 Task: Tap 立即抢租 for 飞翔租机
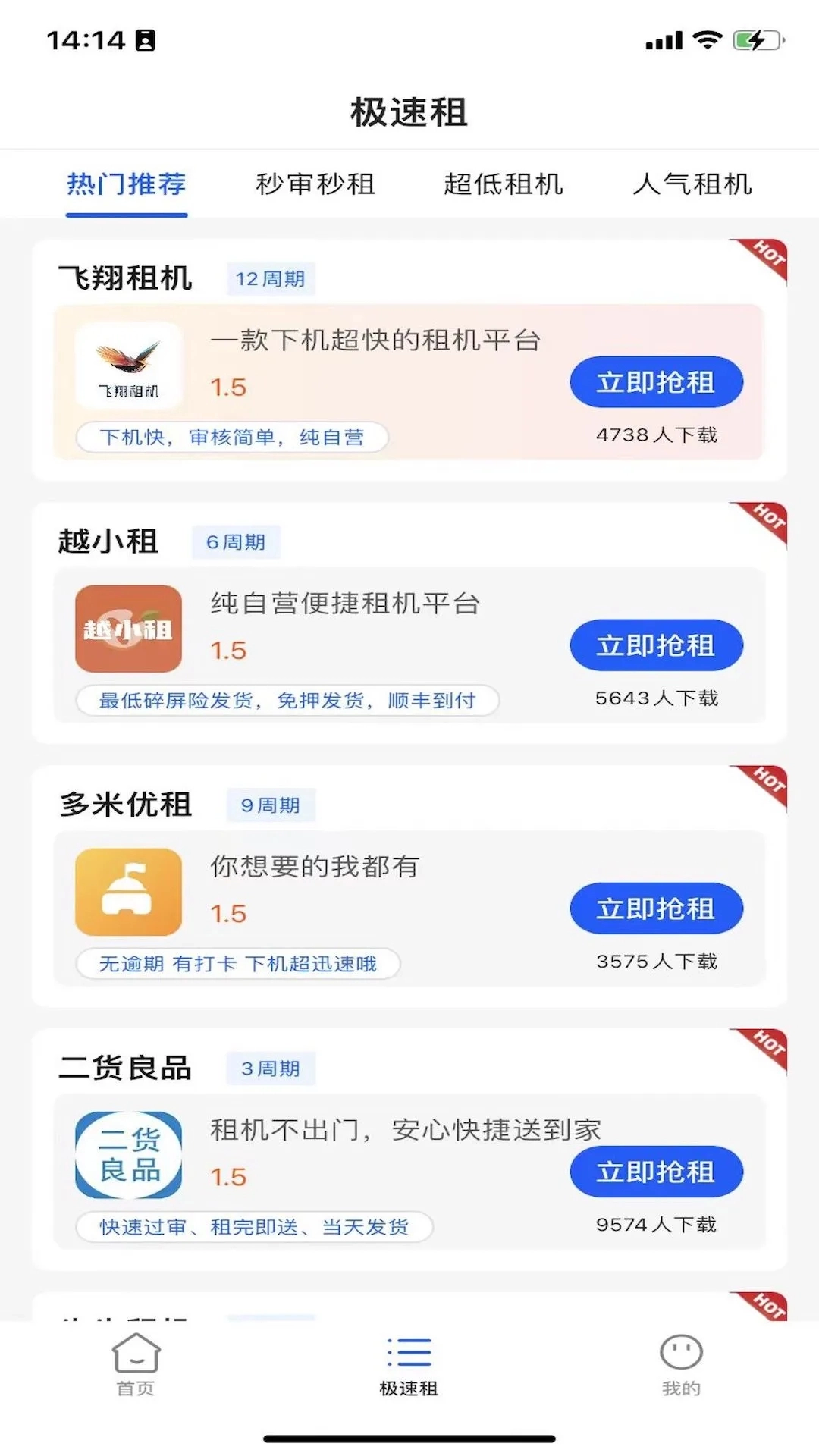pos(656,382)
